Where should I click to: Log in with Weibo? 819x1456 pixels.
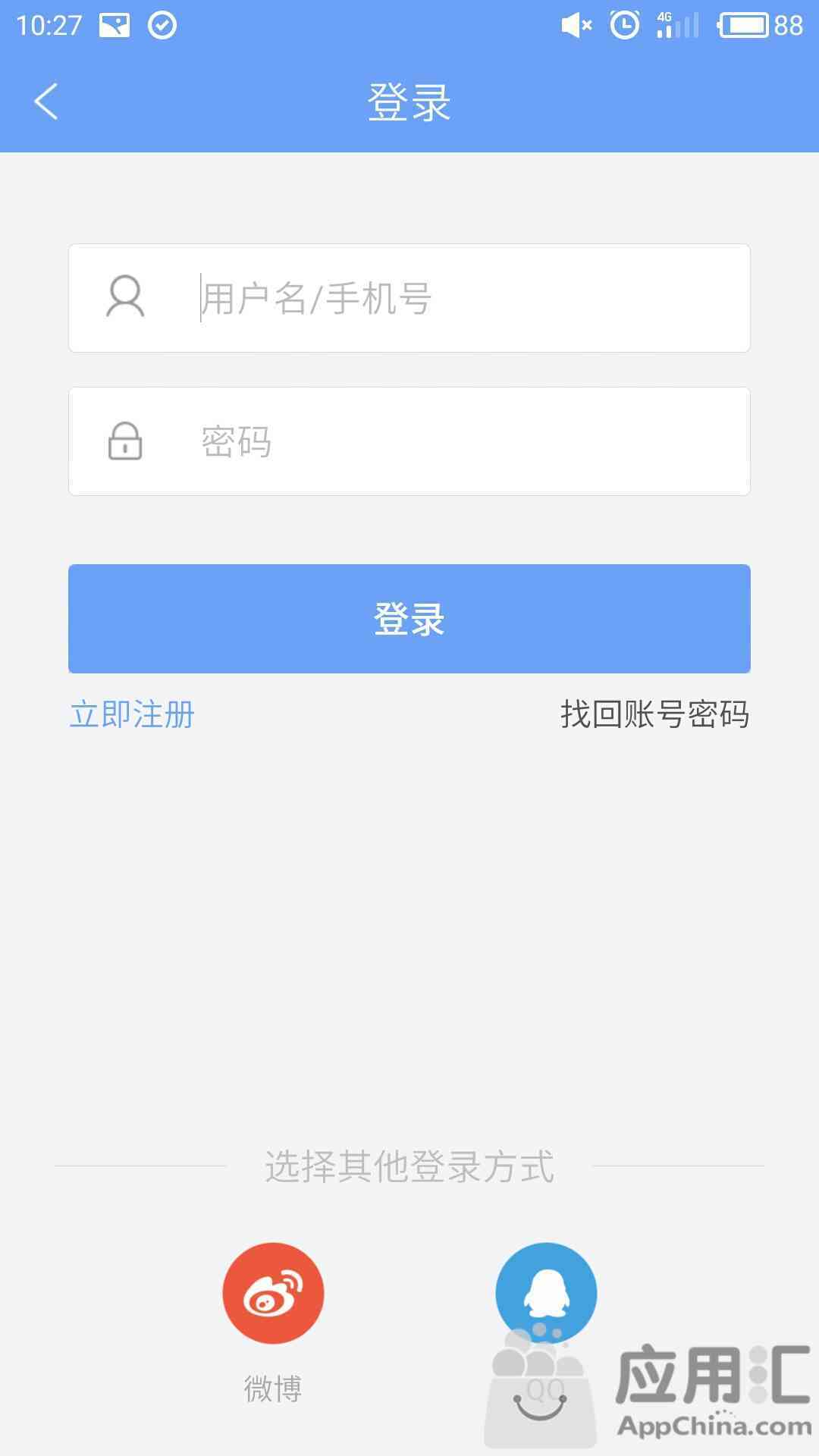pyautogui.click(x=273, y=1293)
